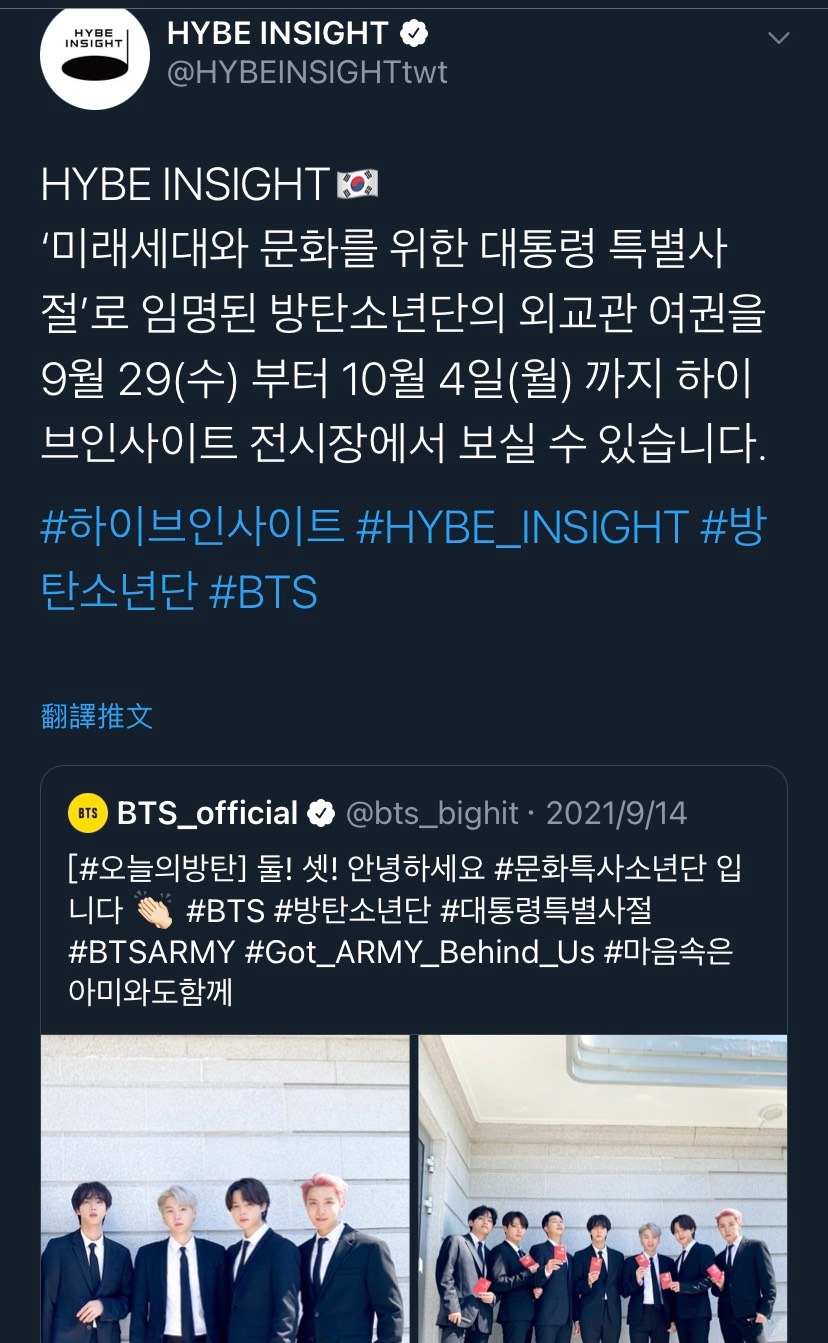Open hashtag #HYBE_INSIGHT
The image size is (828, 1343).
click(522, 526)
